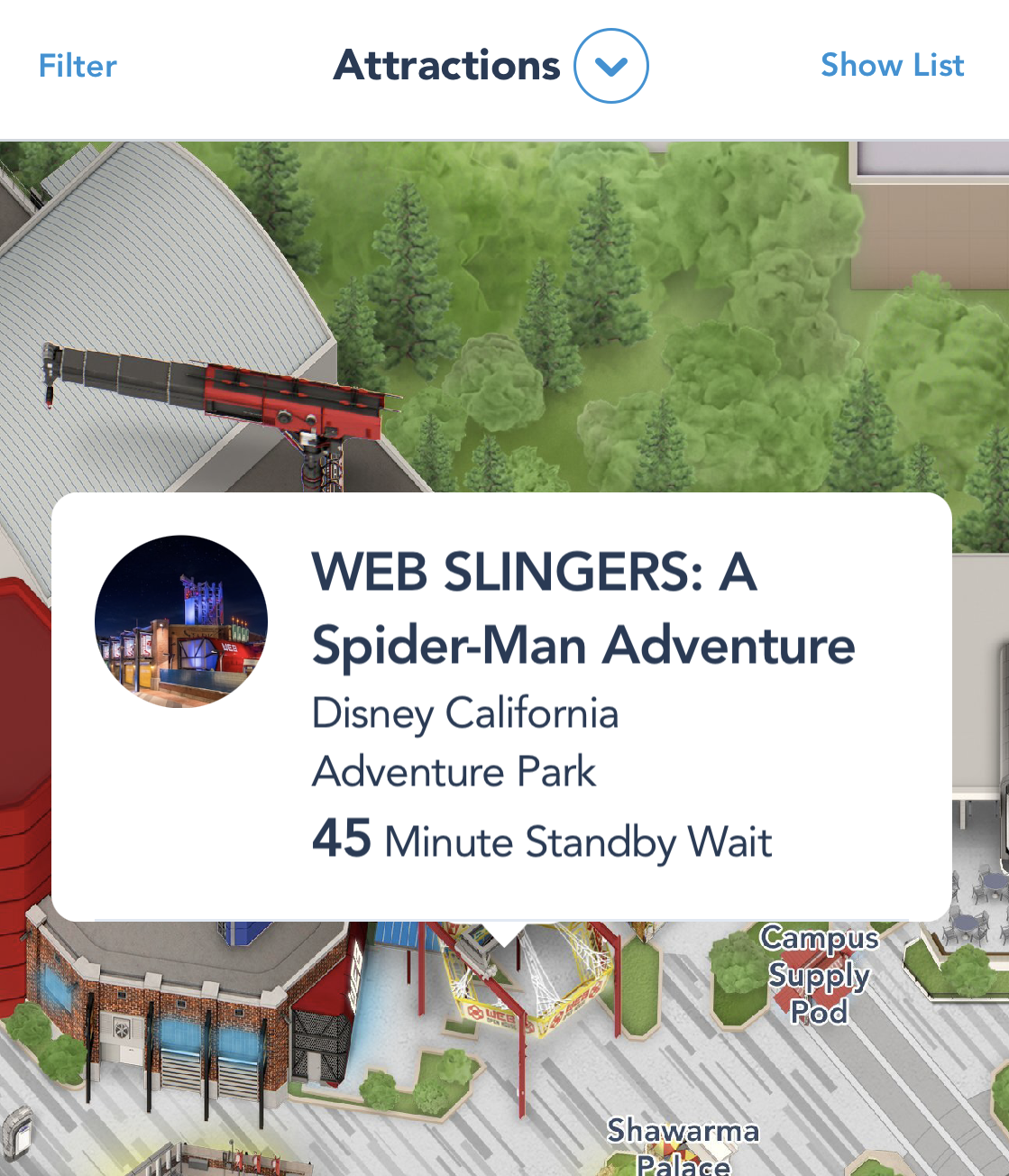This screenshot has height=1176, width=1009.
Task: Open WEB SLINGERS attraction details card
Action: point(501,706)
